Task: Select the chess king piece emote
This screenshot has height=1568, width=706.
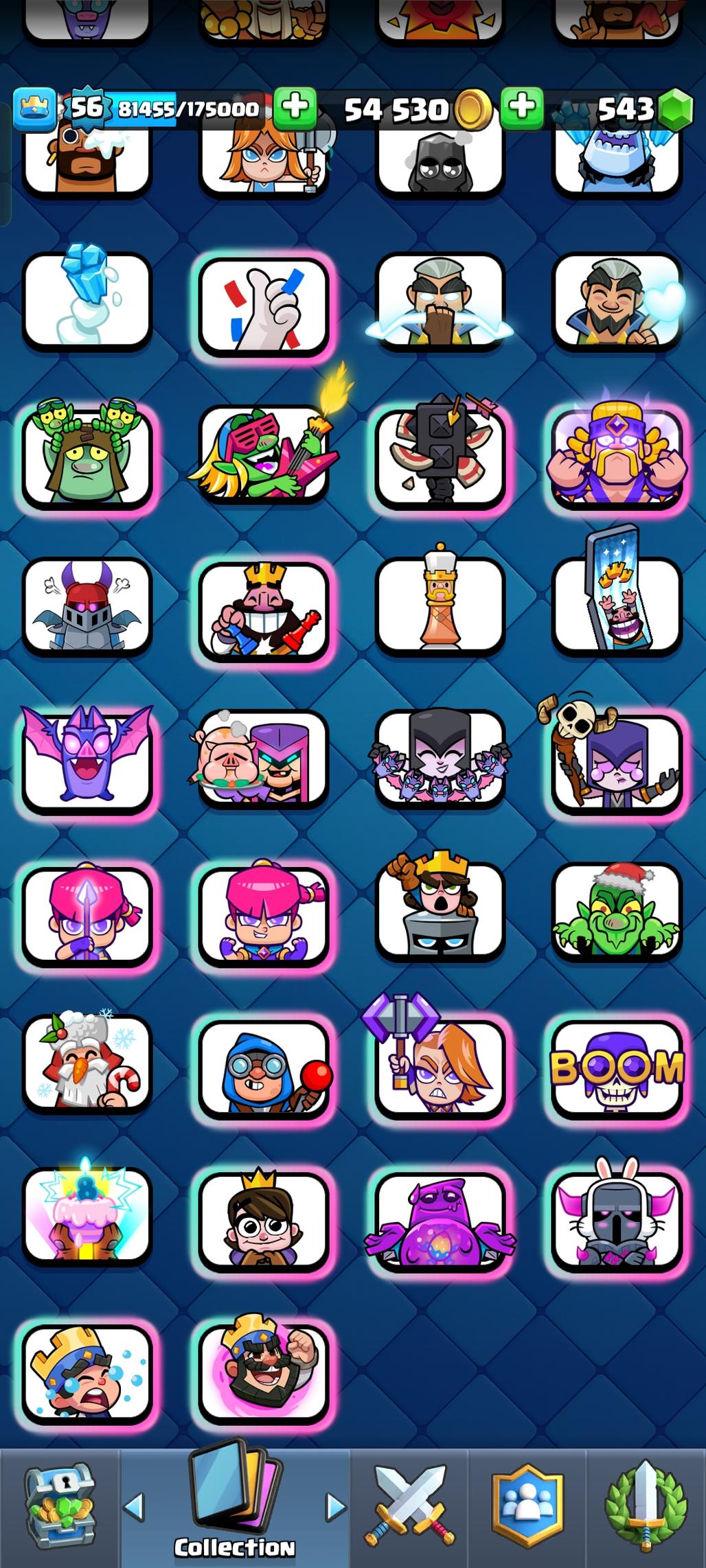Action: 440,604
